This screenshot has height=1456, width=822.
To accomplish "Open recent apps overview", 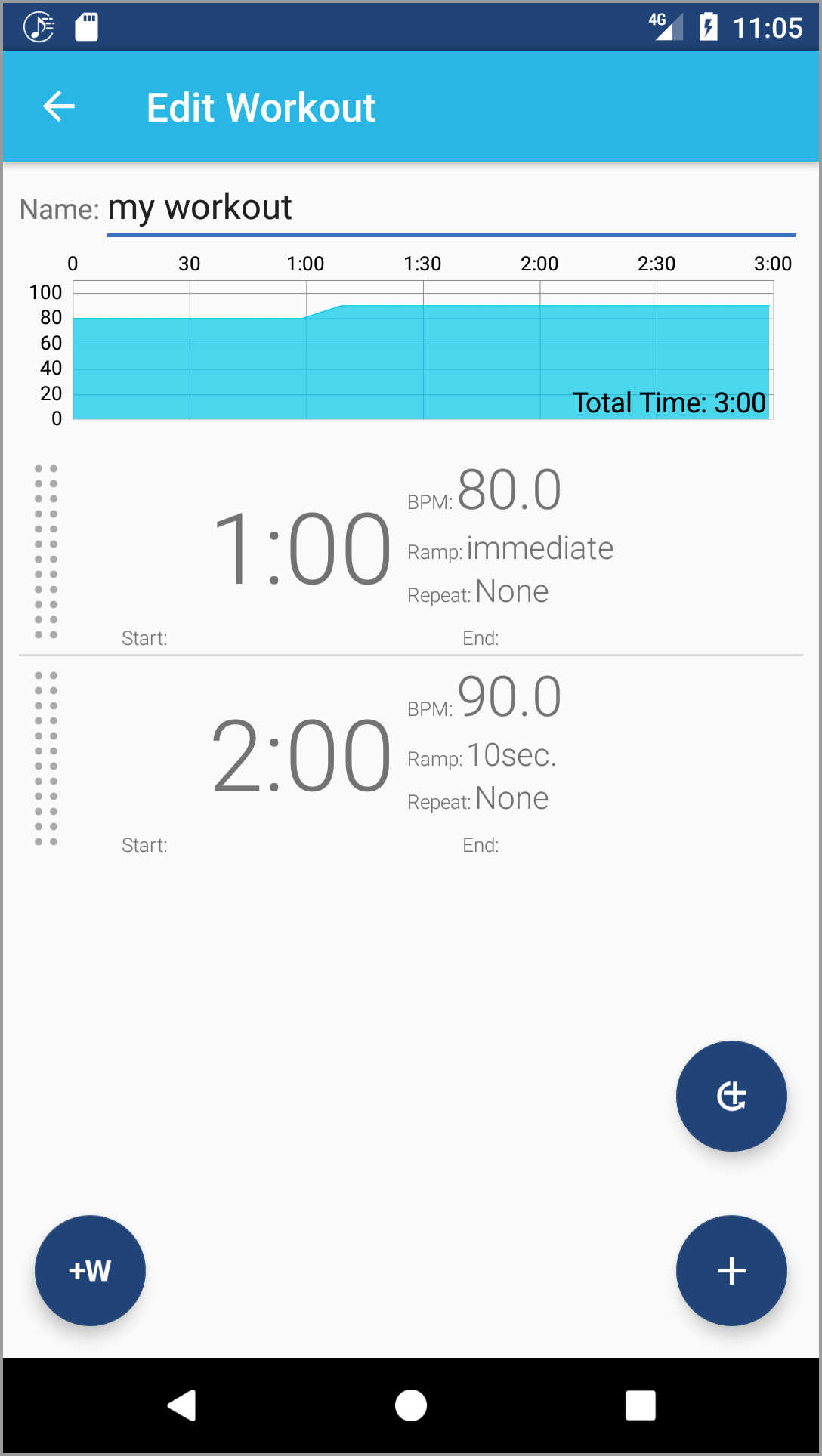I will [640, 1405].
